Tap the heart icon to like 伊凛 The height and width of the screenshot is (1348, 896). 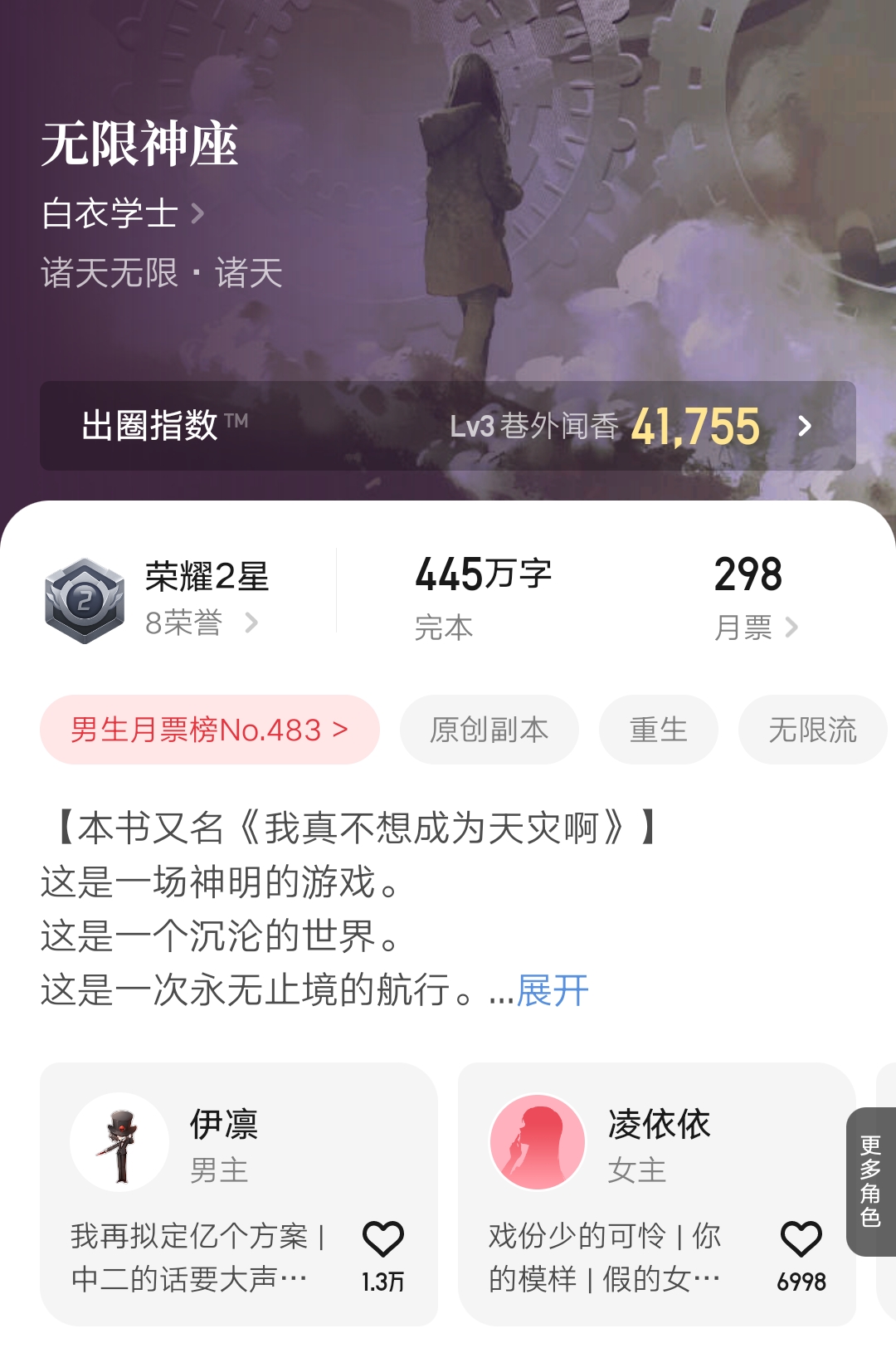[385, 1238]
